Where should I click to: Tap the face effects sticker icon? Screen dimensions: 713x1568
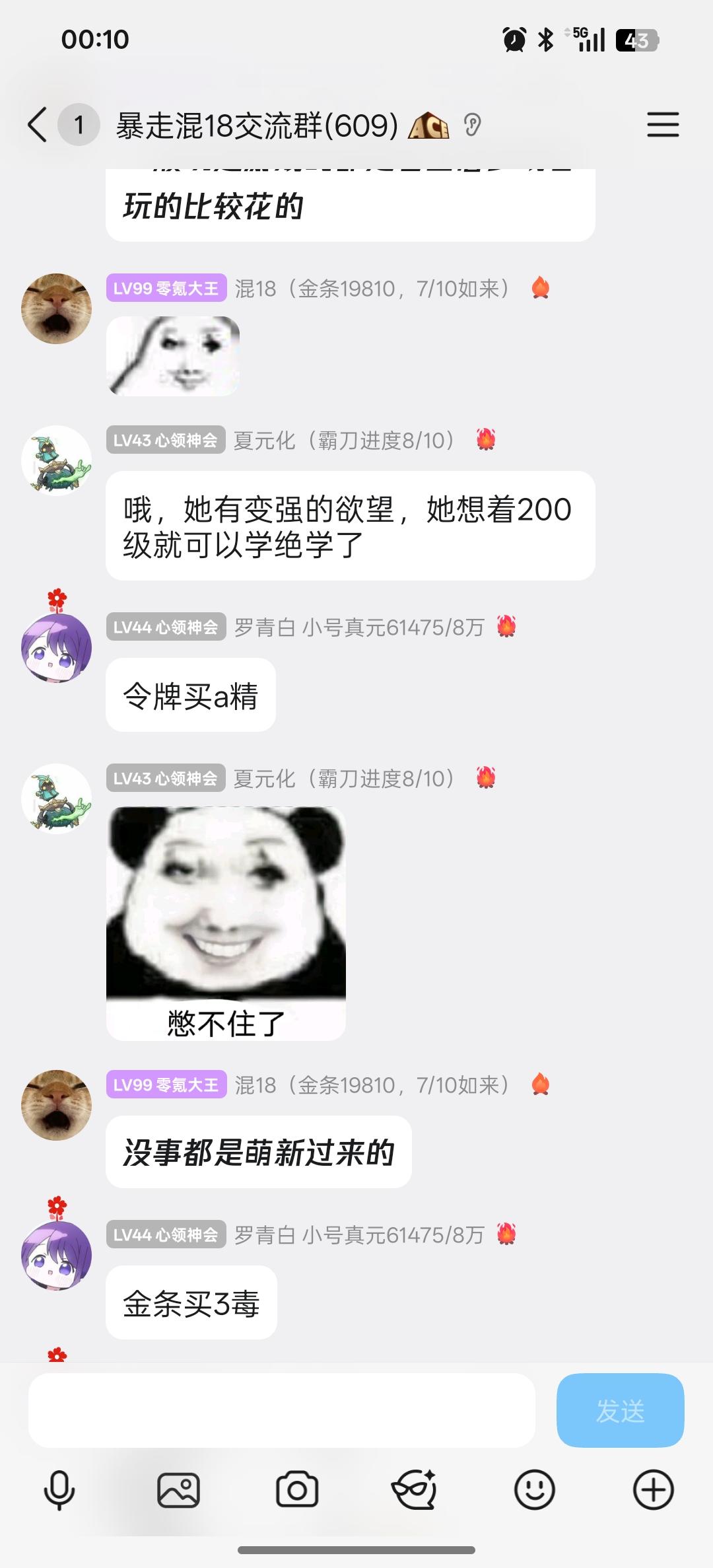pyautogui.click(x=416, y=1491)
